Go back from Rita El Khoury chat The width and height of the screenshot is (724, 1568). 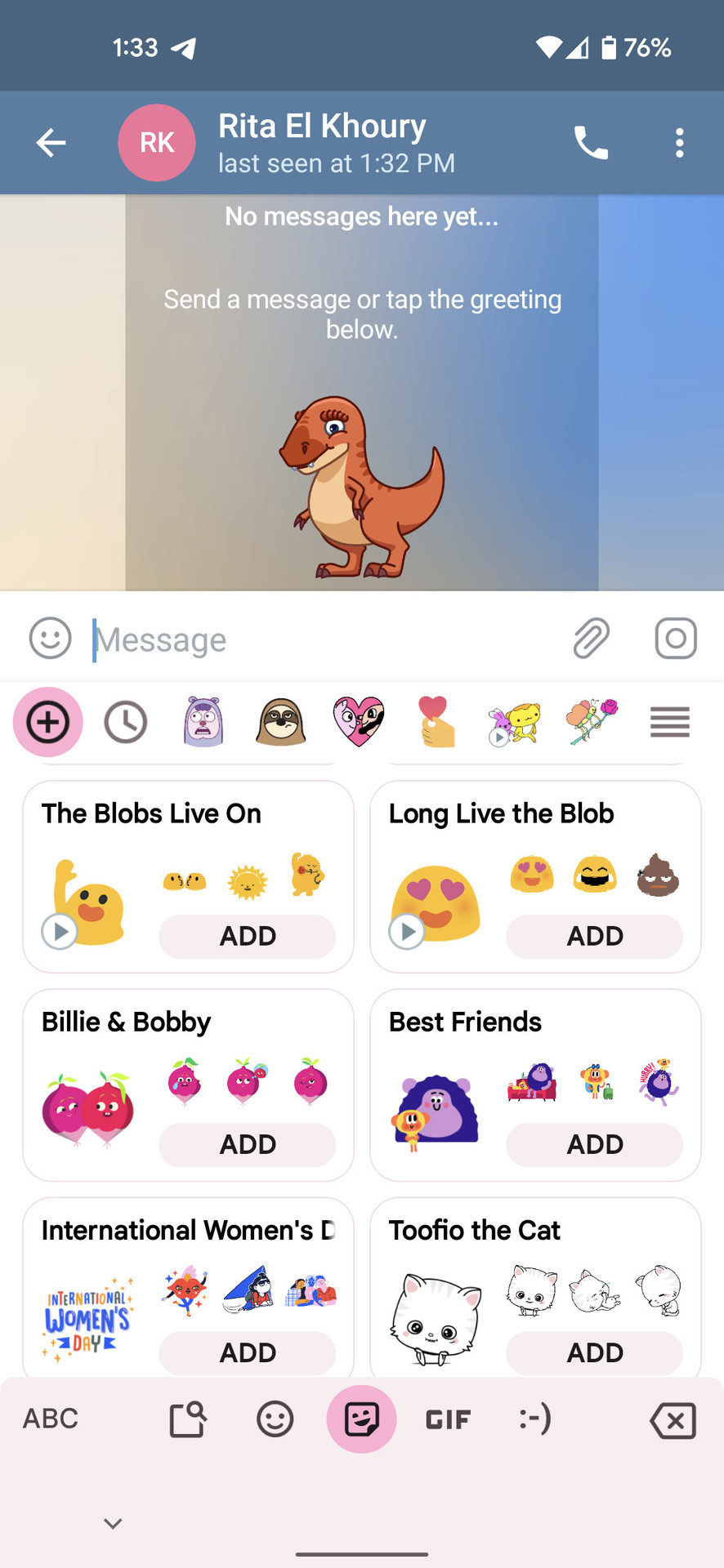(51, 143)
